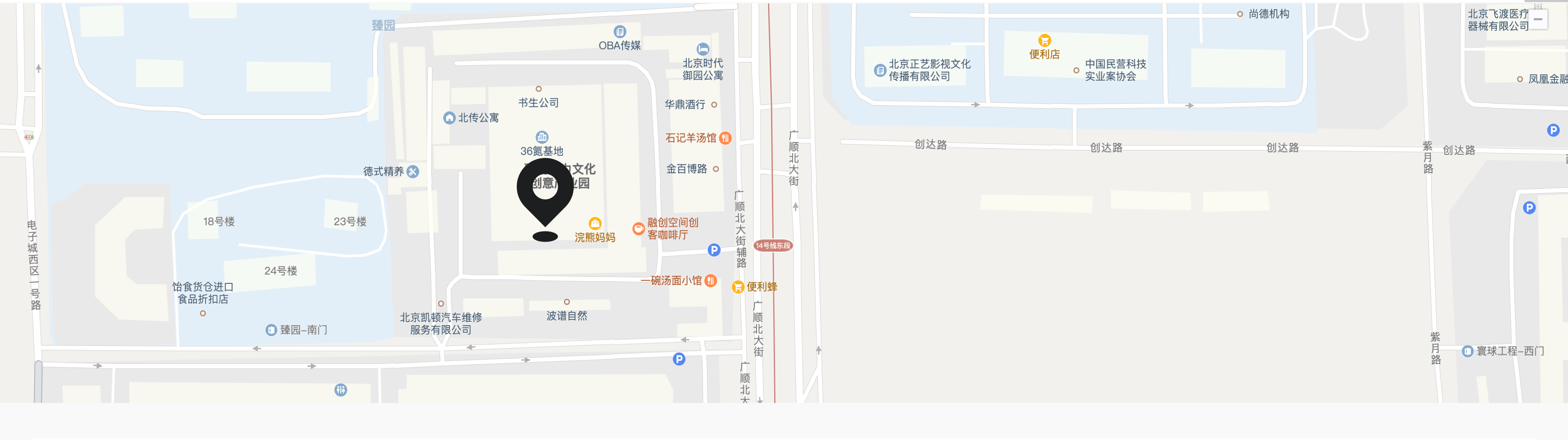
Task: Select the 一碗汤面小馆 restaurant marker
Action: [x=710, y=281]
